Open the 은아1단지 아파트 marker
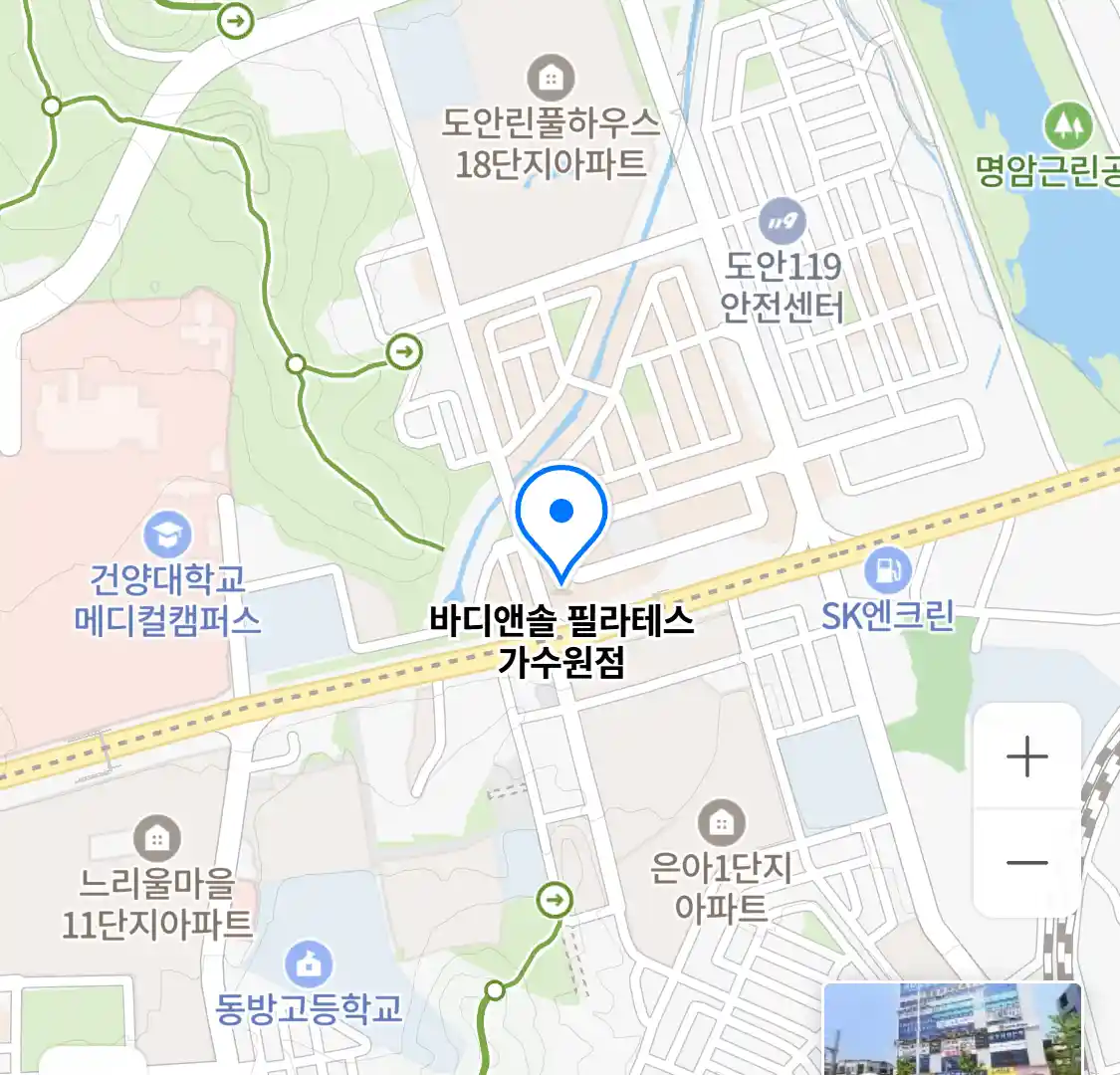The height and width of the screenshot is (1075, 1120). click(722, 823)
